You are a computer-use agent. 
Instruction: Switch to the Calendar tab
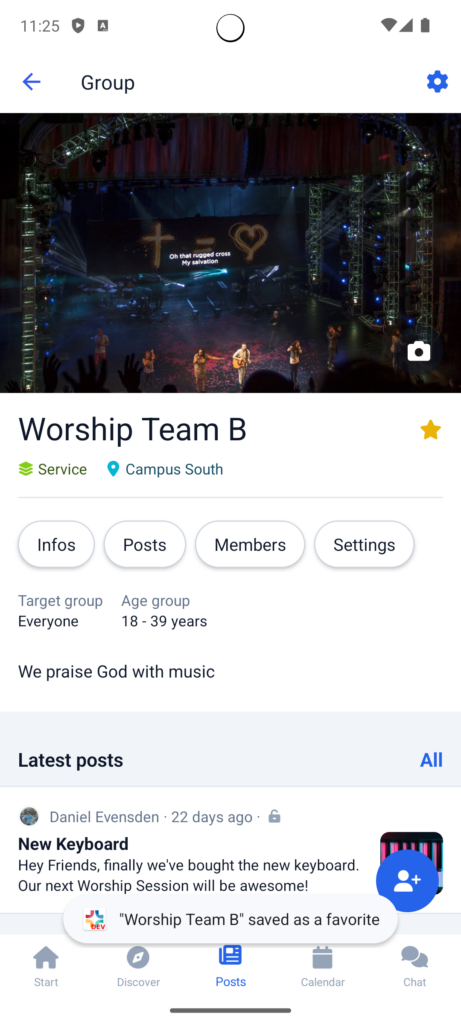pos(323,966)
